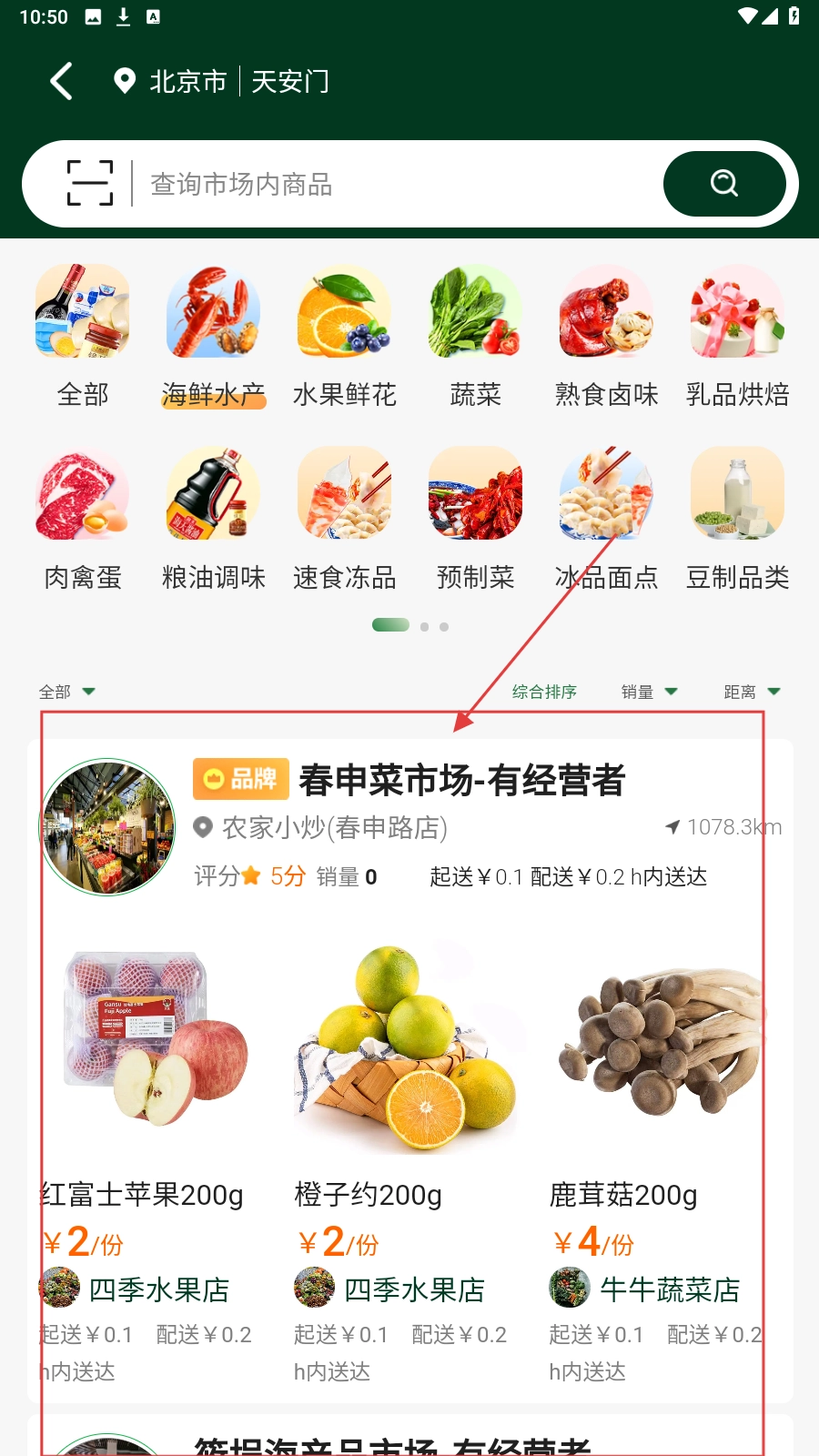Expand the 距离 sort dropdown

pos(752,692)
